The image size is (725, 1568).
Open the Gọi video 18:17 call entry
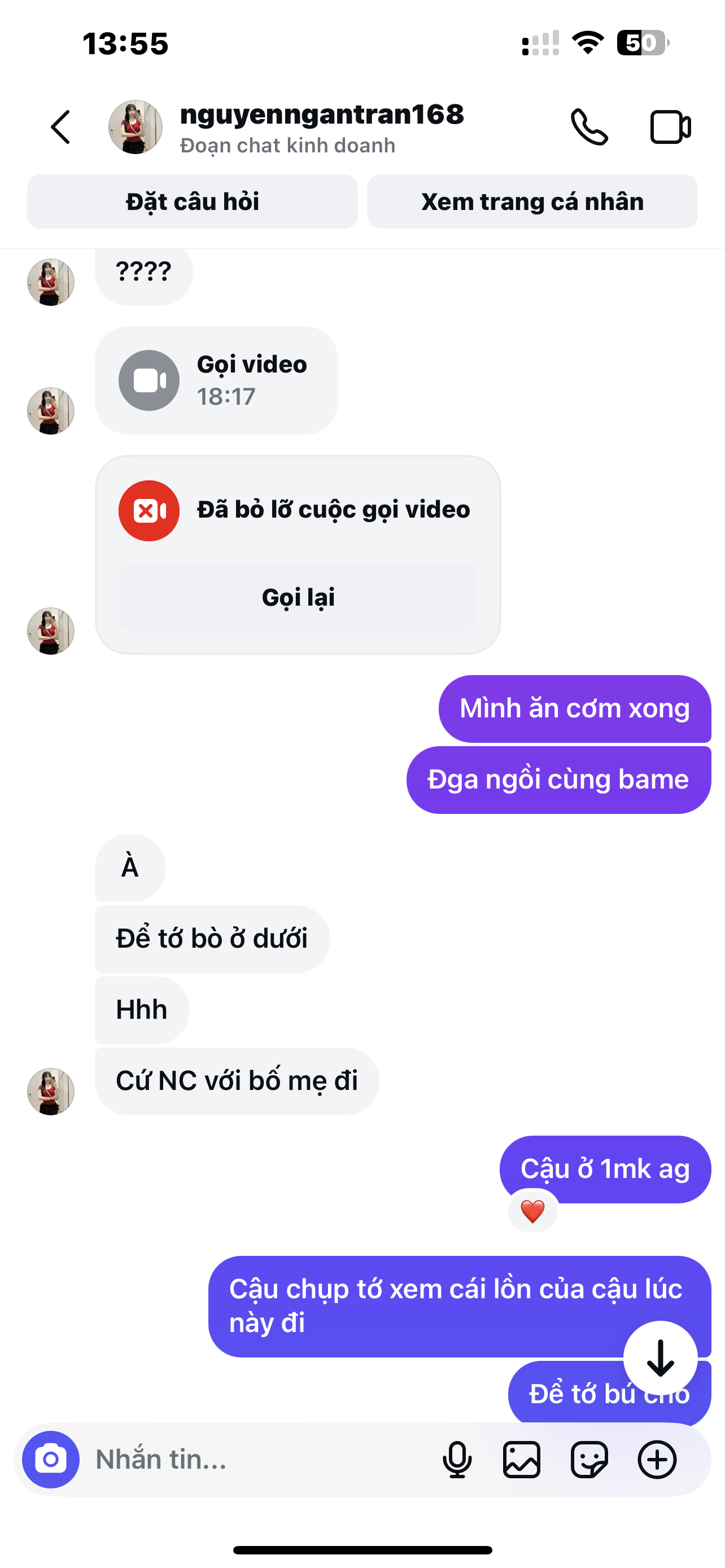point(216,380)
